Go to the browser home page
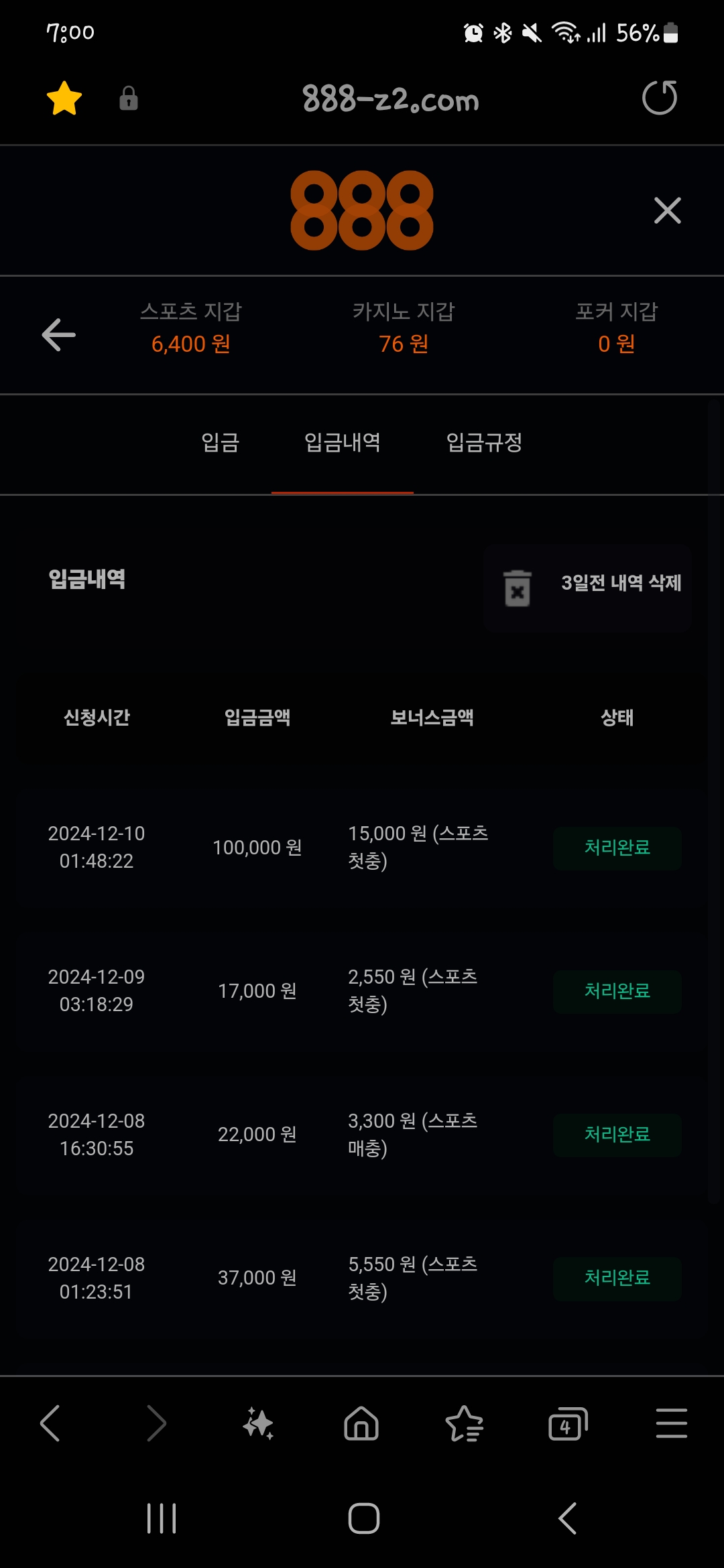The height and width of the screenshot is (1568, 724). tap(361, 1423)
